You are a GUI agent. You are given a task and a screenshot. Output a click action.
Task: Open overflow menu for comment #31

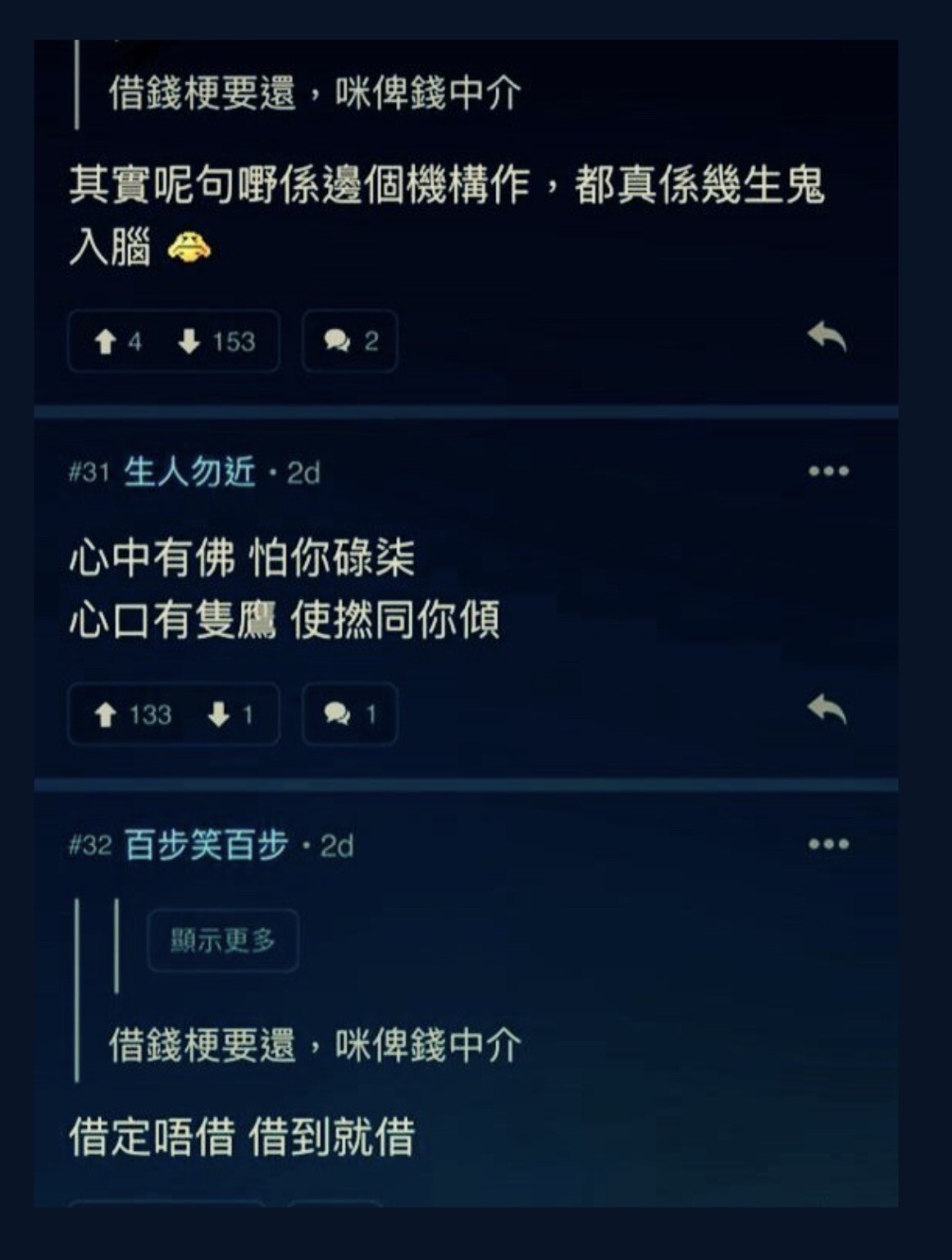pyautogui.click(x=828, y=472)
